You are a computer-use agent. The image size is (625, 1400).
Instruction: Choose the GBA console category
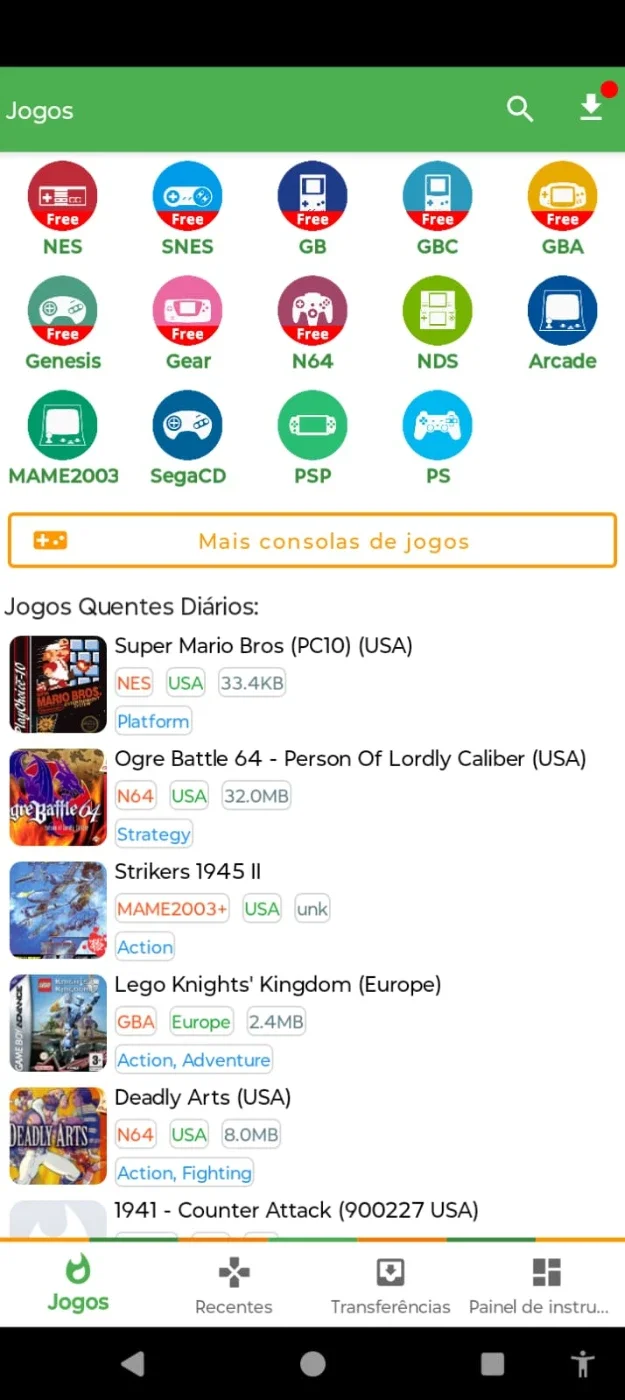coord(562,209)
